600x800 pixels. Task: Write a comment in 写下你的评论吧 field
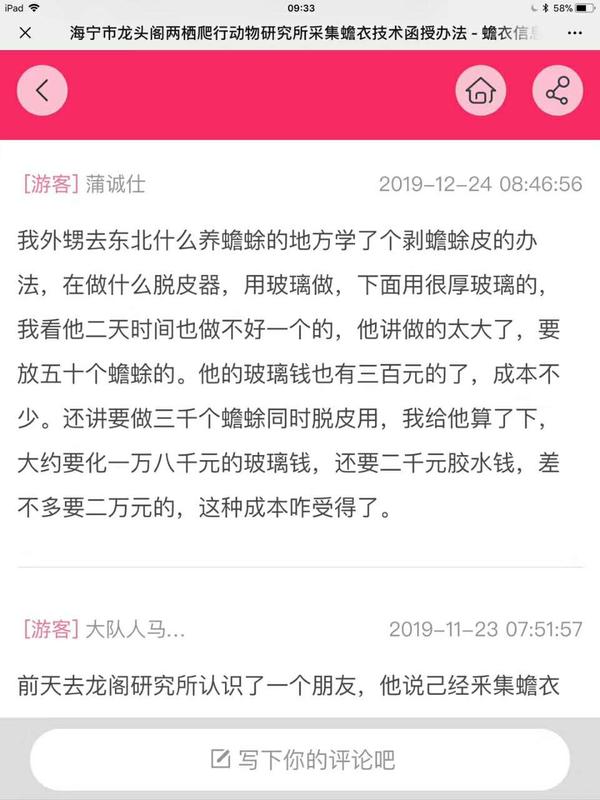[300, 759]
